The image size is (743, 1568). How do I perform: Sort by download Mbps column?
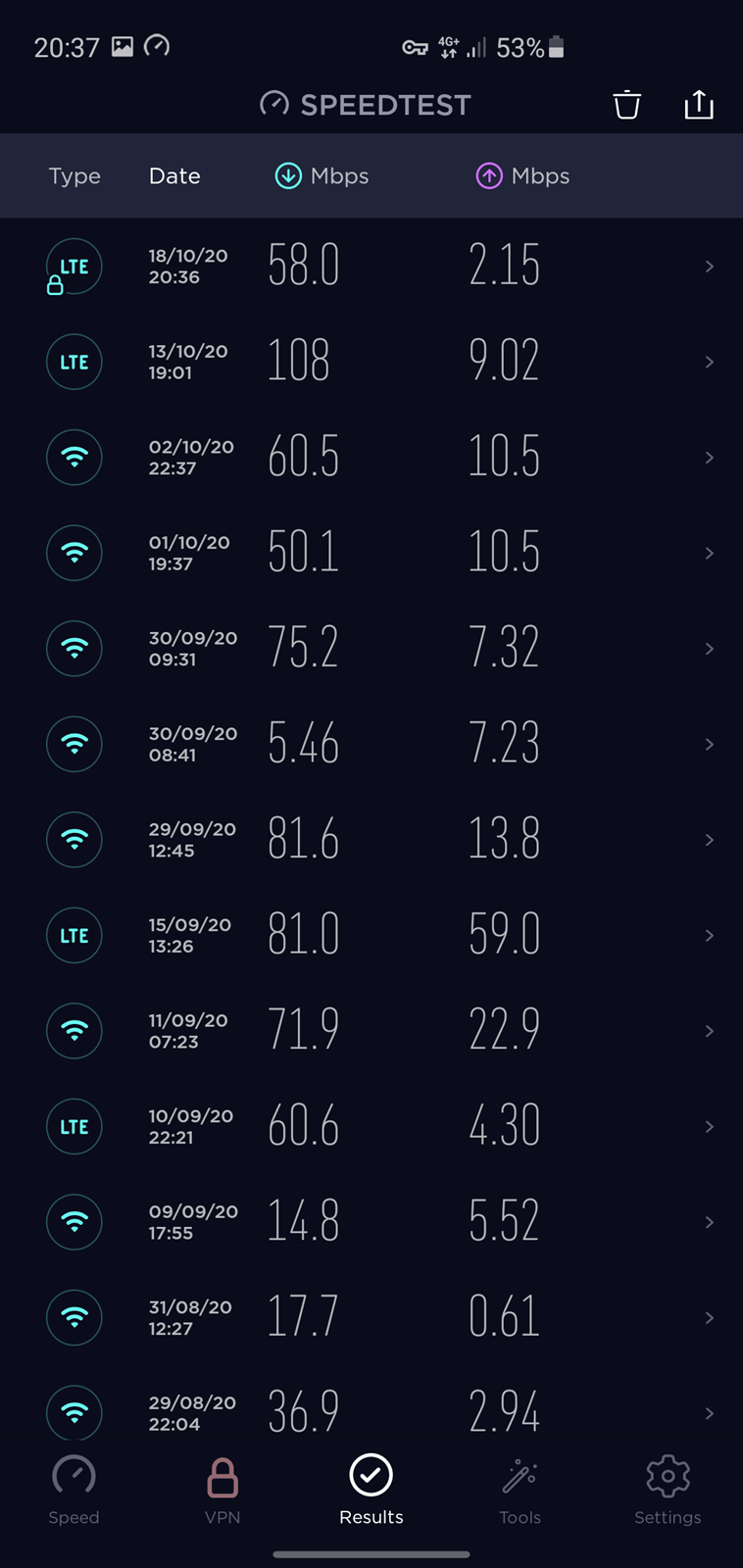point(322,176)
